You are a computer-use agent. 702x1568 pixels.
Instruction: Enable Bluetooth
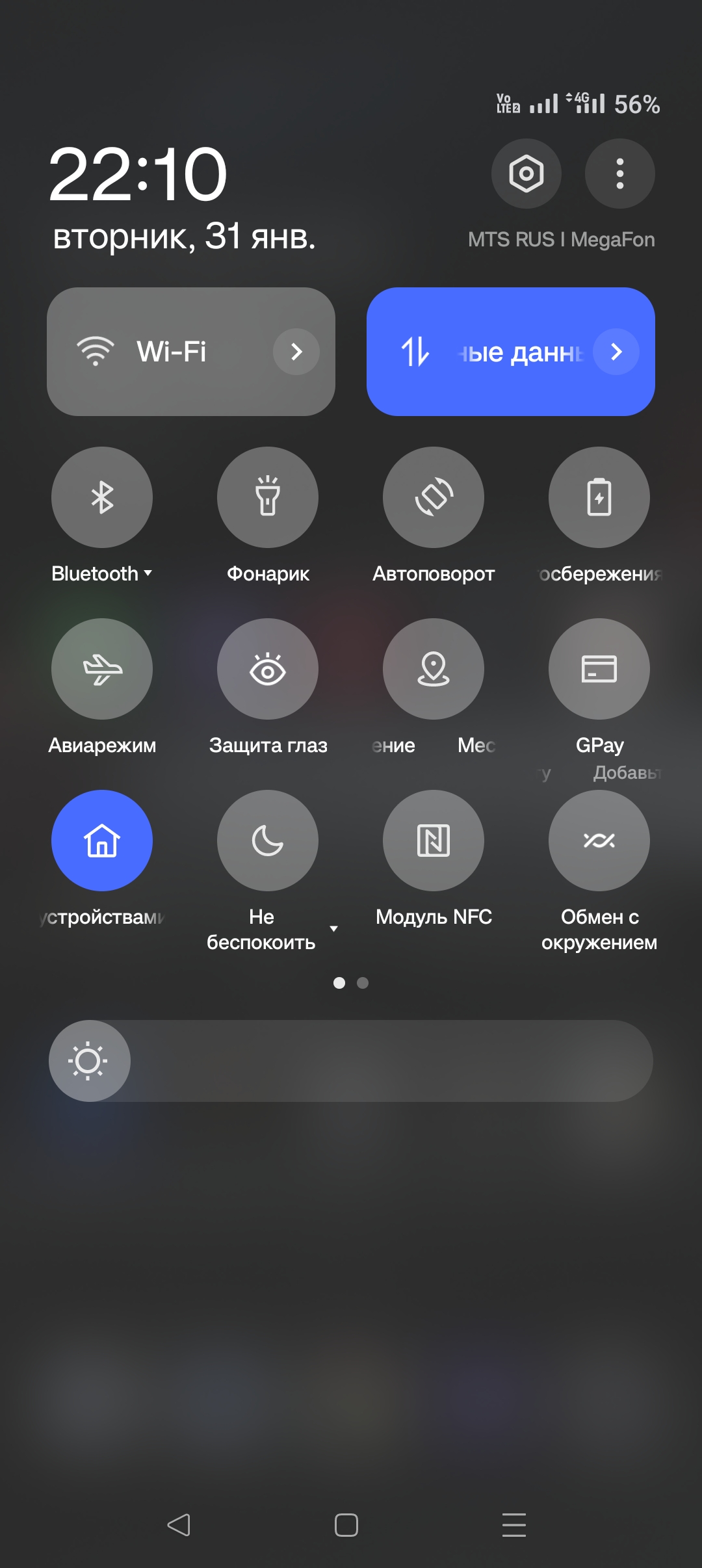102,497
